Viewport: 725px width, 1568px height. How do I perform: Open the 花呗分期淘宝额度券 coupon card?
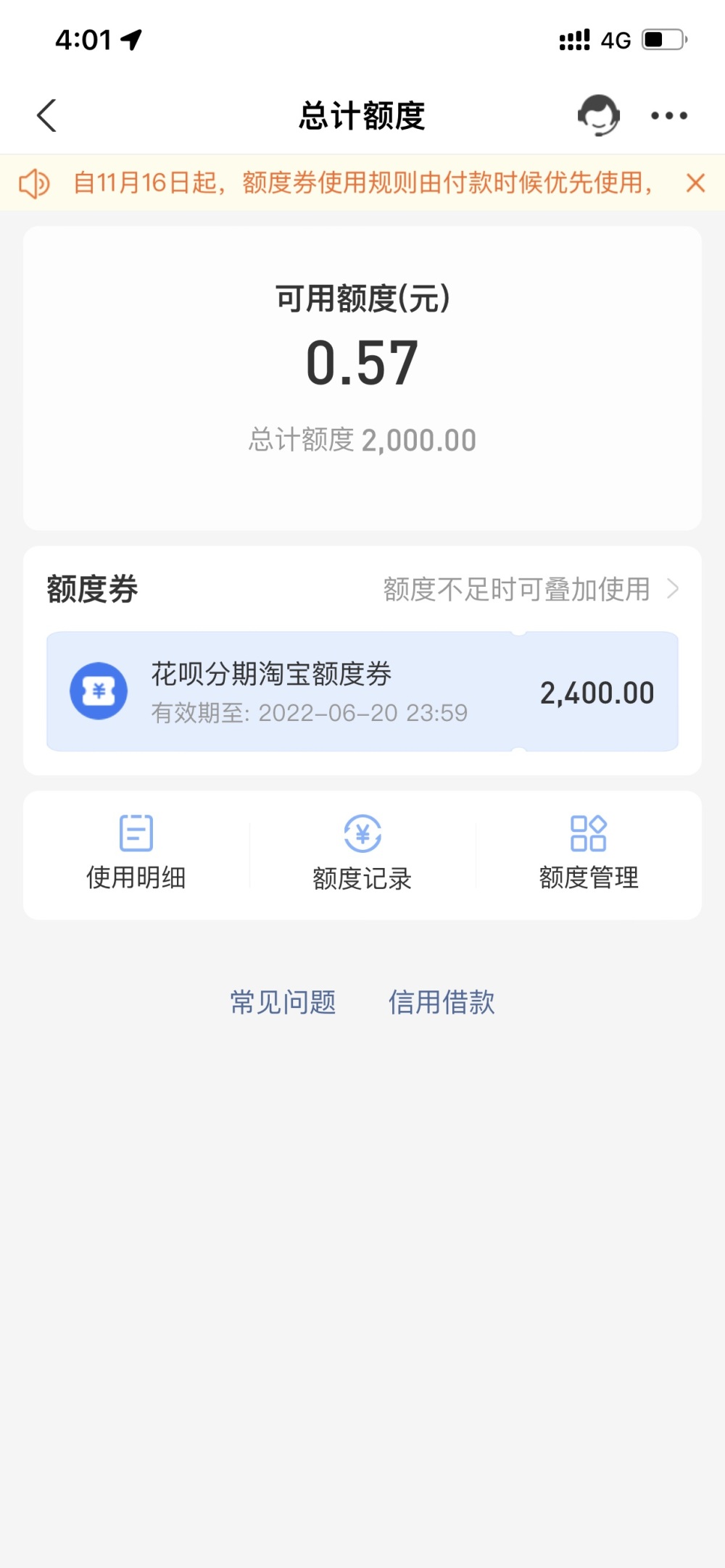362,692
